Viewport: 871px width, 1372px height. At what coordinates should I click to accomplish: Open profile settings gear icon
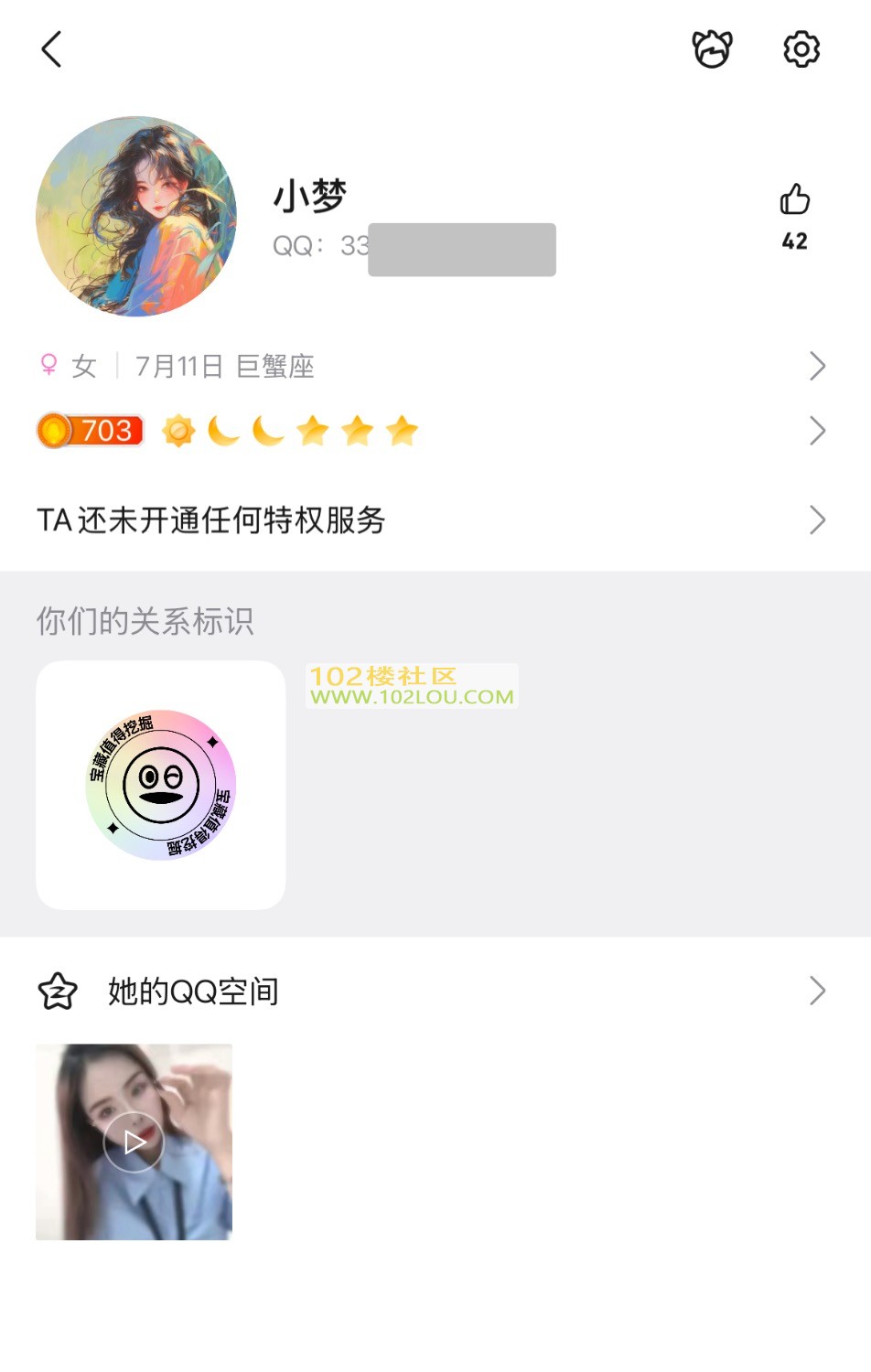[x=801, y=49]
